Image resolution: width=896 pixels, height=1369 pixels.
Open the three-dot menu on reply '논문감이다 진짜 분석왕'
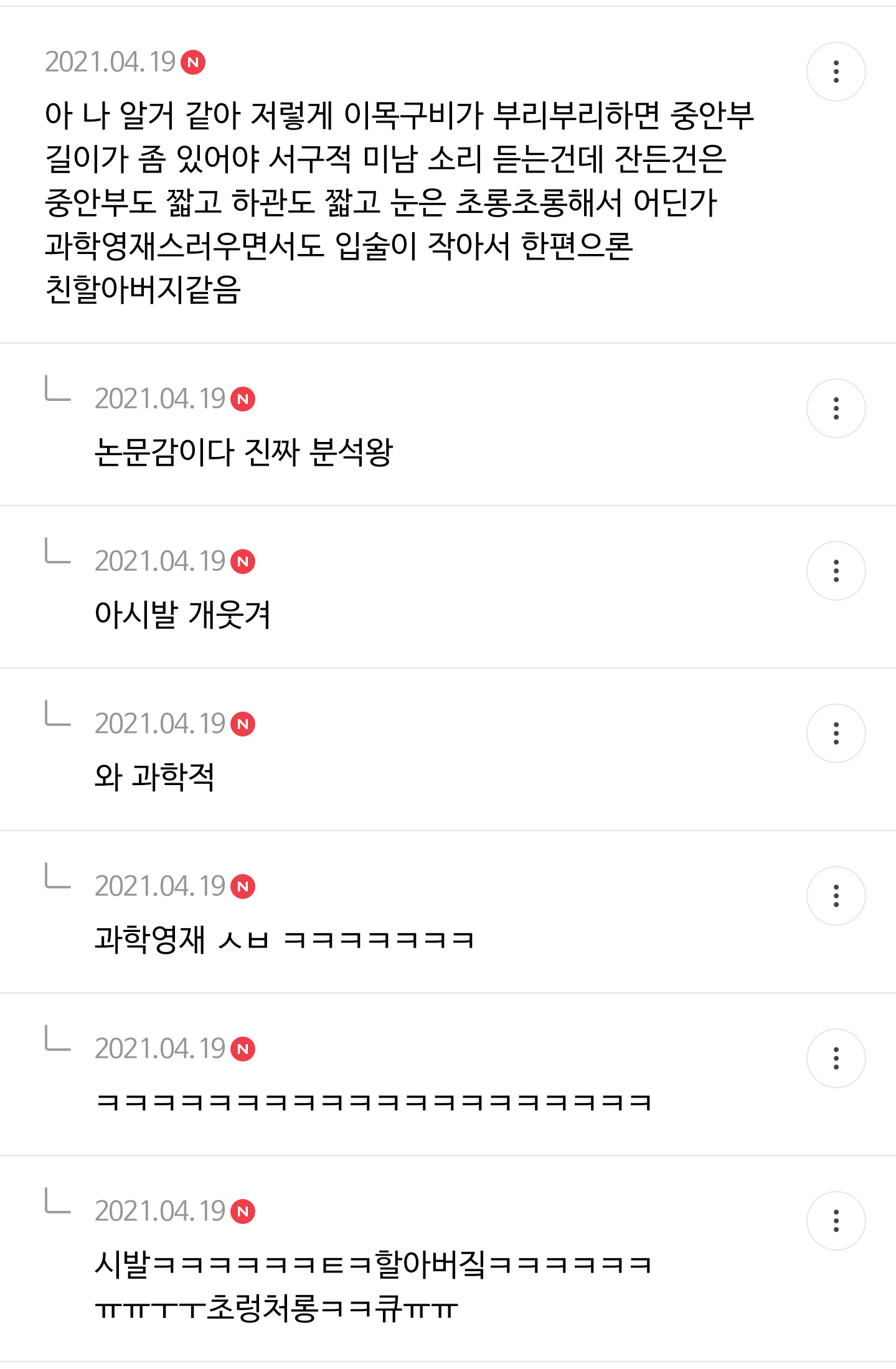pos(836,408)
